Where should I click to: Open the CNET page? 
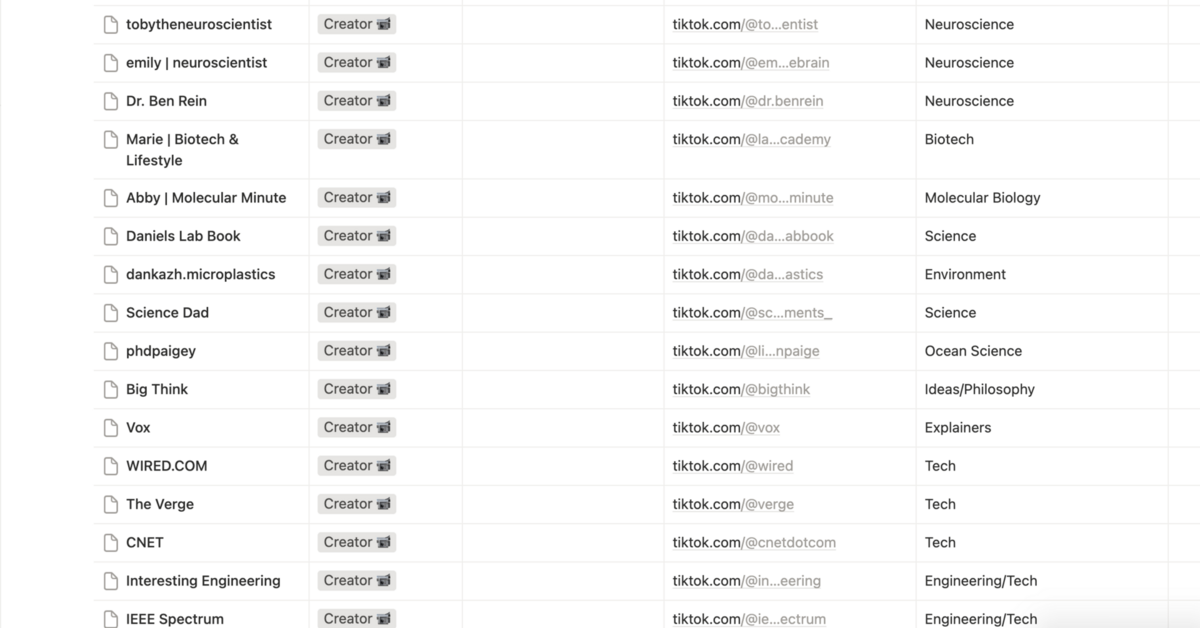pyautogui.click(x=144, y=543)
